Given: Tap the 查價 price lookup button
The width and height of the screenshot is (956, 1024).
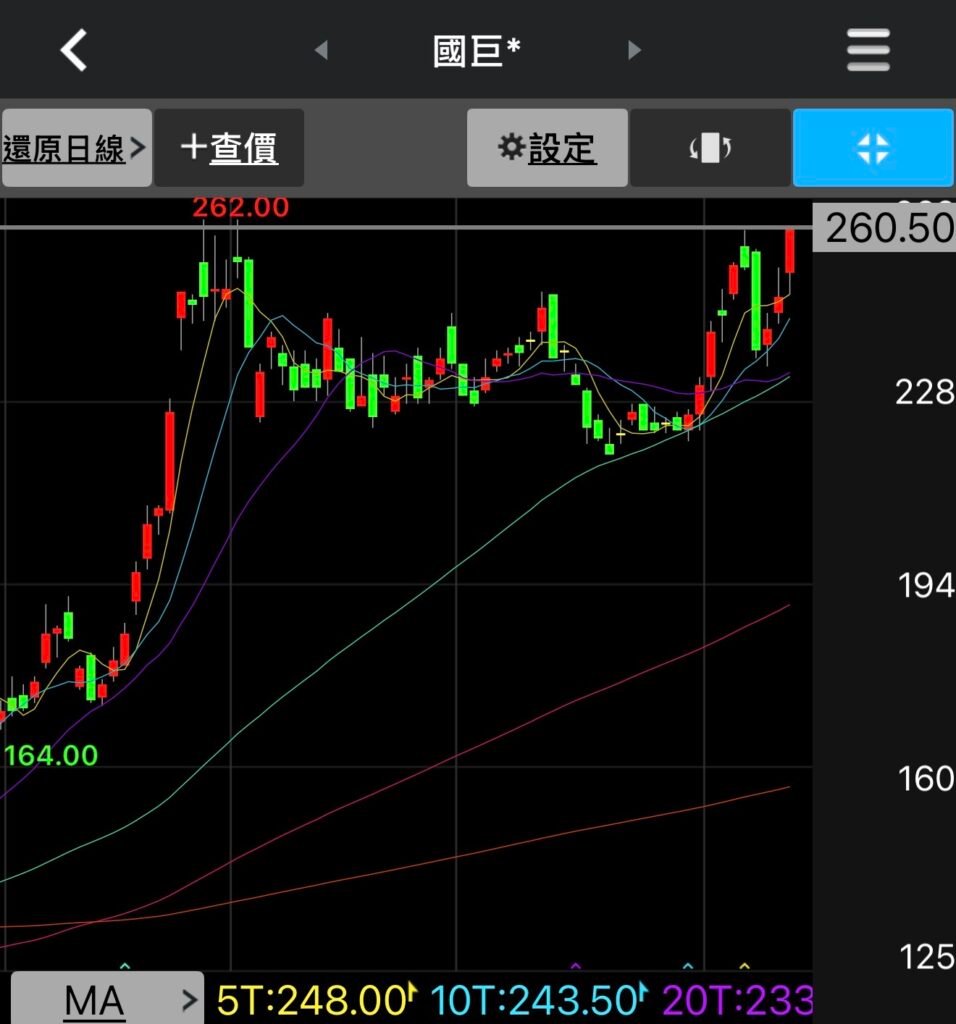Looking at the screenshot, I should pyautogui.click(x=229, y=148).
